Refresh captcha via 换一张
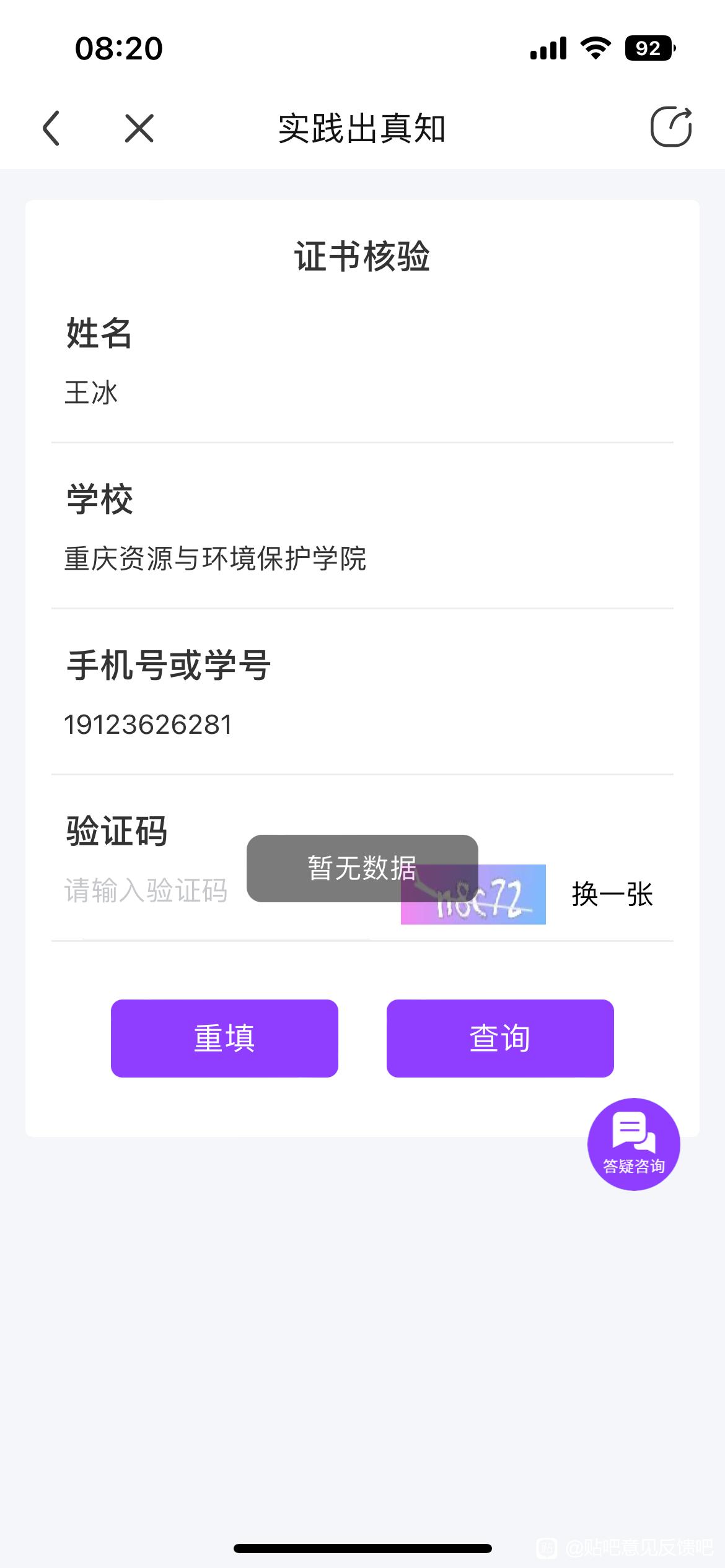This screenshot has height=1568, width=725. click(x=612, y=894)
